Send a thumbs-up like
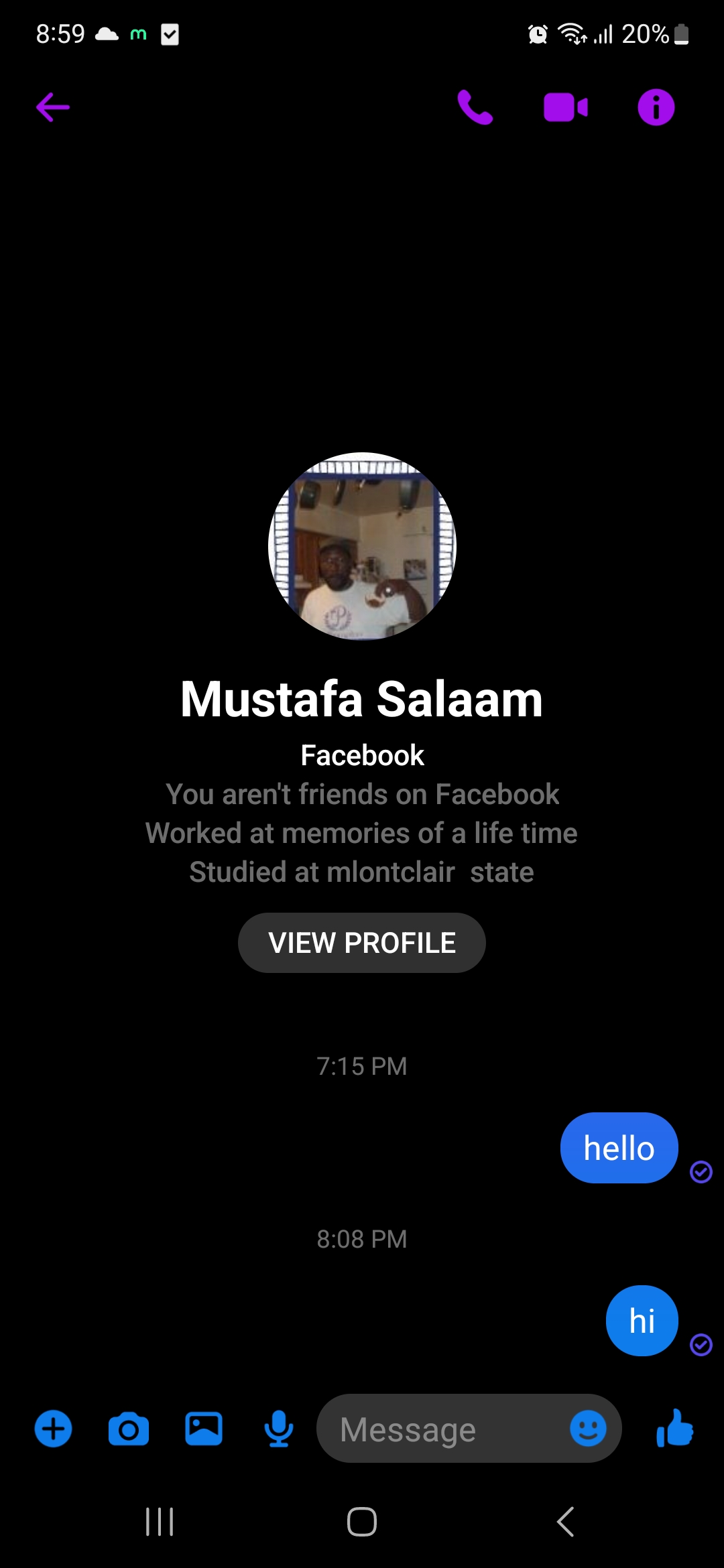 pyautogui.click(x=675, y=1428)
